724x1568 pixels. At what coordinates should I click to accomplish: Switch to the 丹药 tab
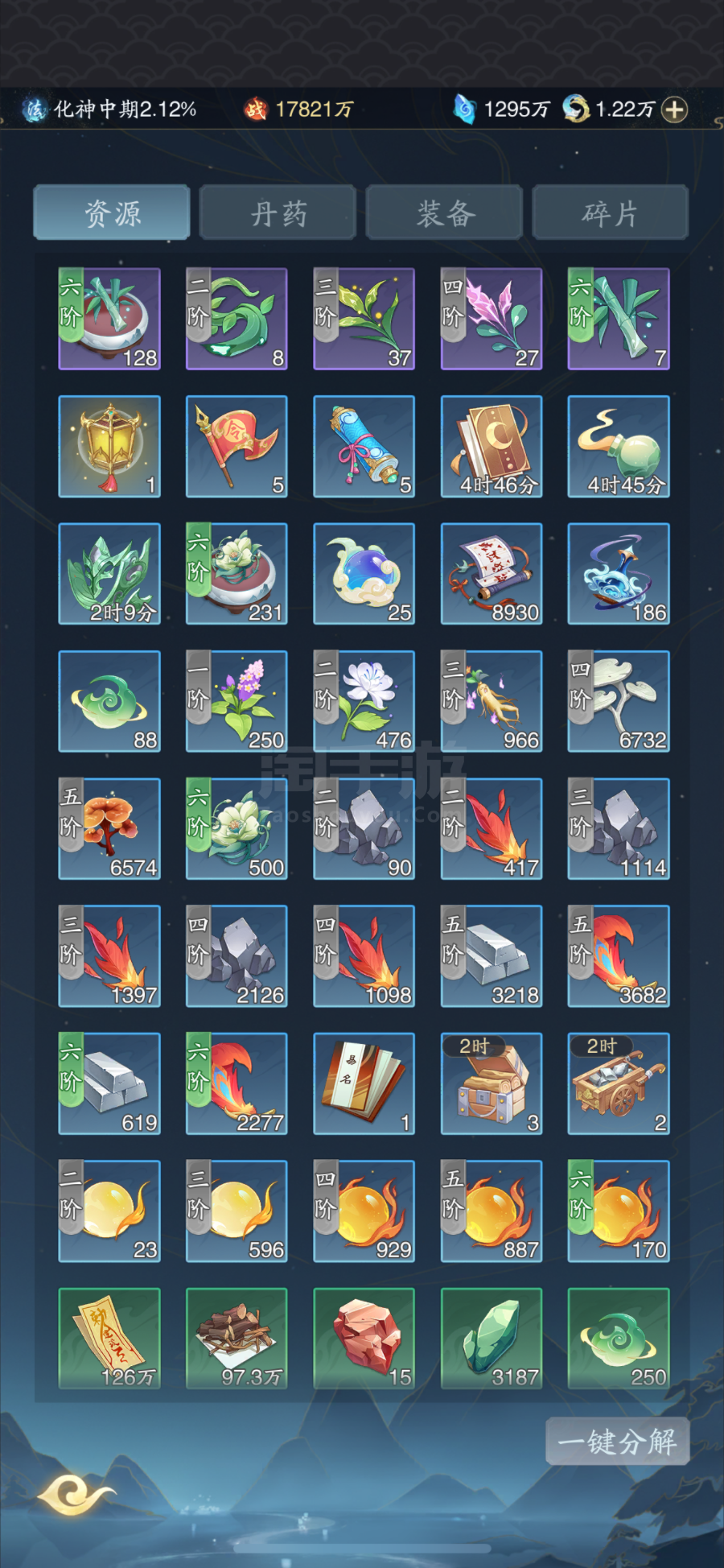(x=278, y=213)
